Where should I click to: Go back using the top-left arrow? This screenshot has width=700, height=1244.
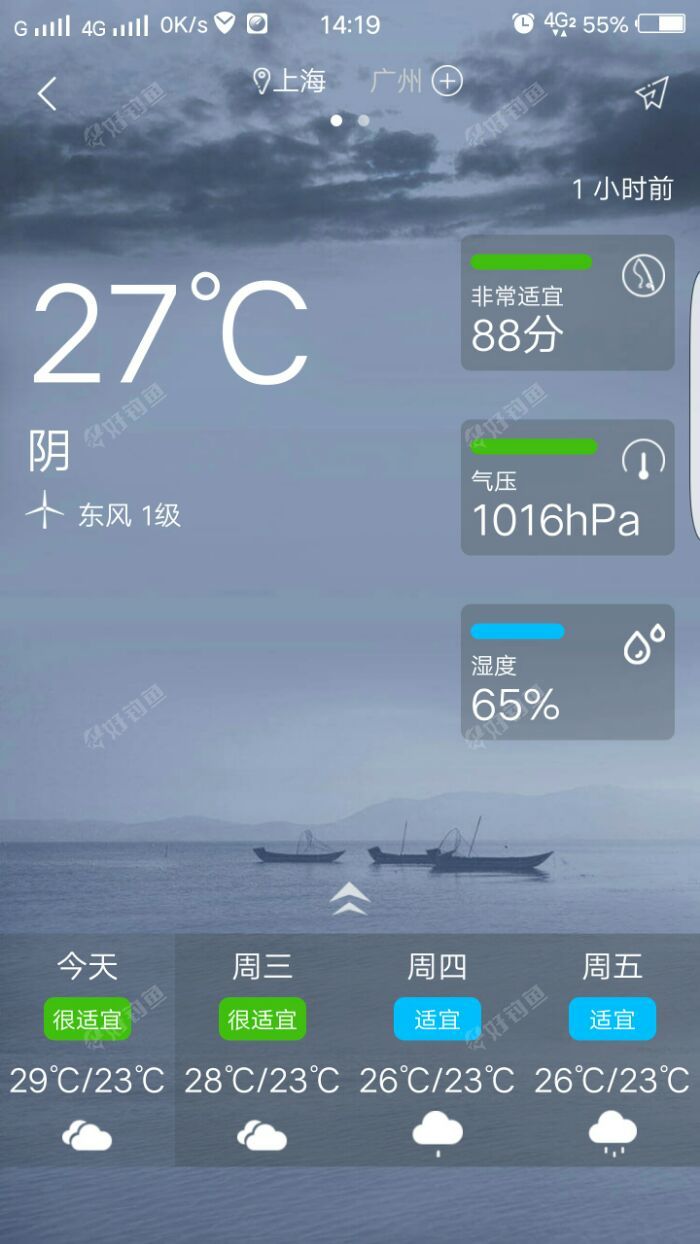tap(47, 94)
